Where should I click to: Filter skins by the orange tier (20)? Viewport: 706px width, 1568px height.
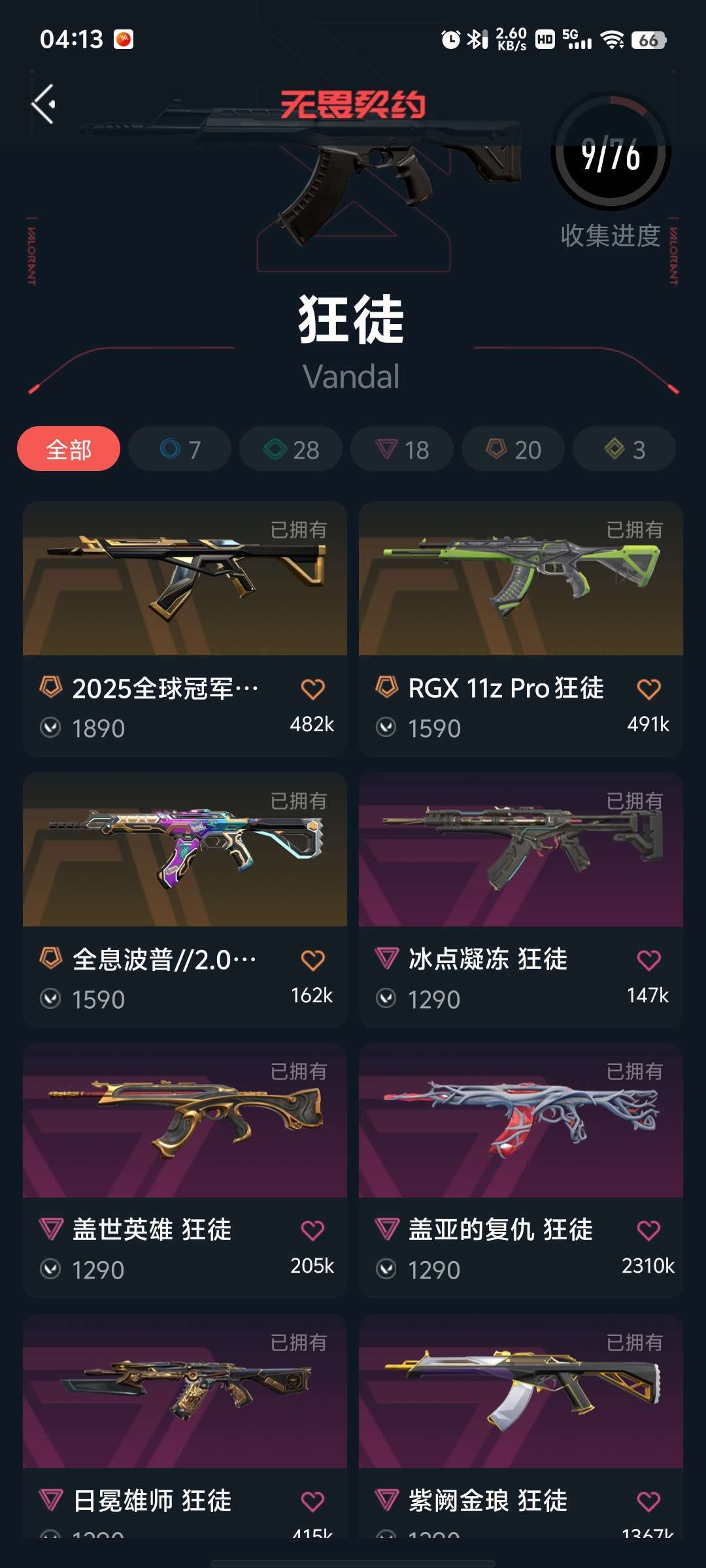click(513, 449)
